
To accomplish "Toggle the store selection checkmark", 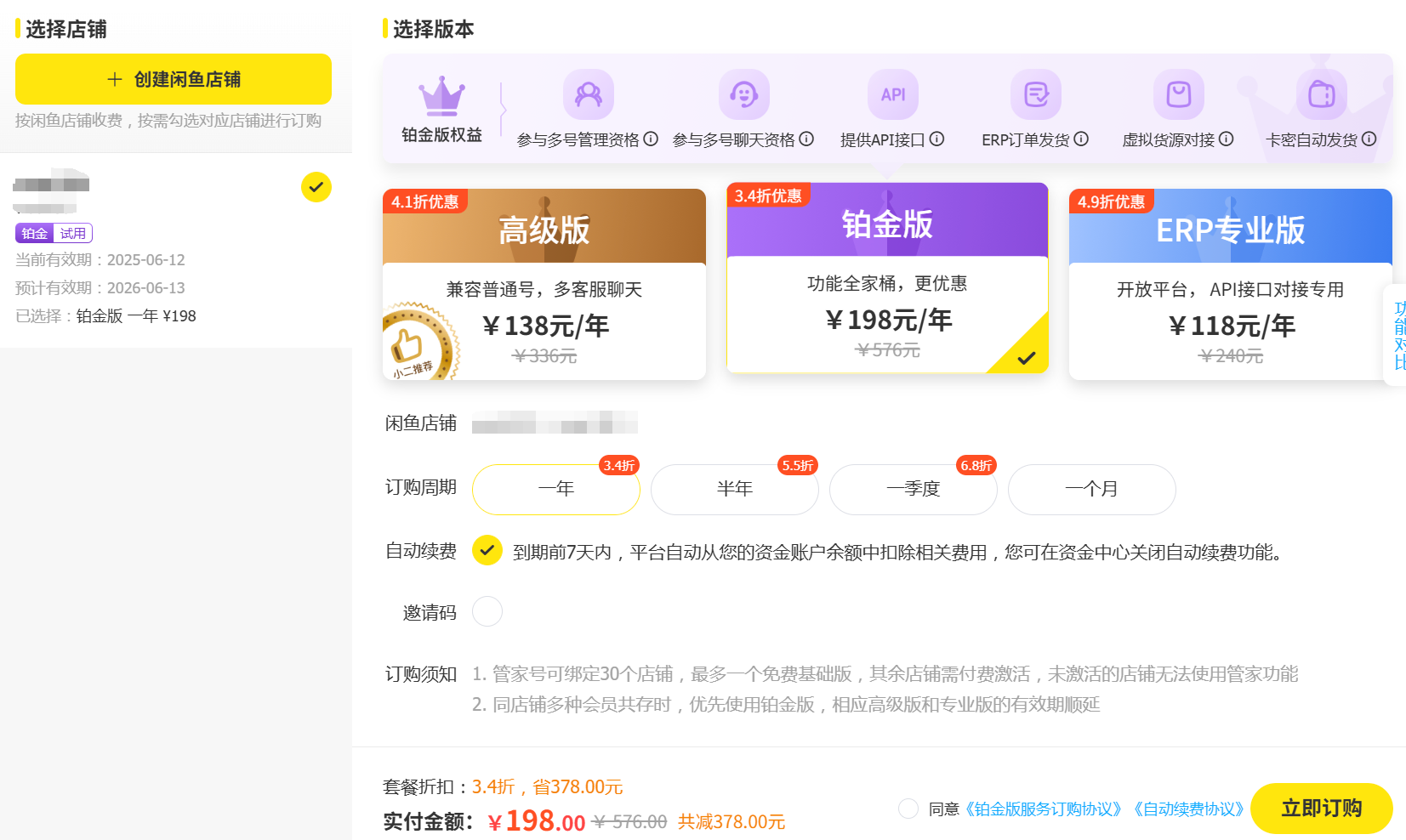I will (316, 187).
